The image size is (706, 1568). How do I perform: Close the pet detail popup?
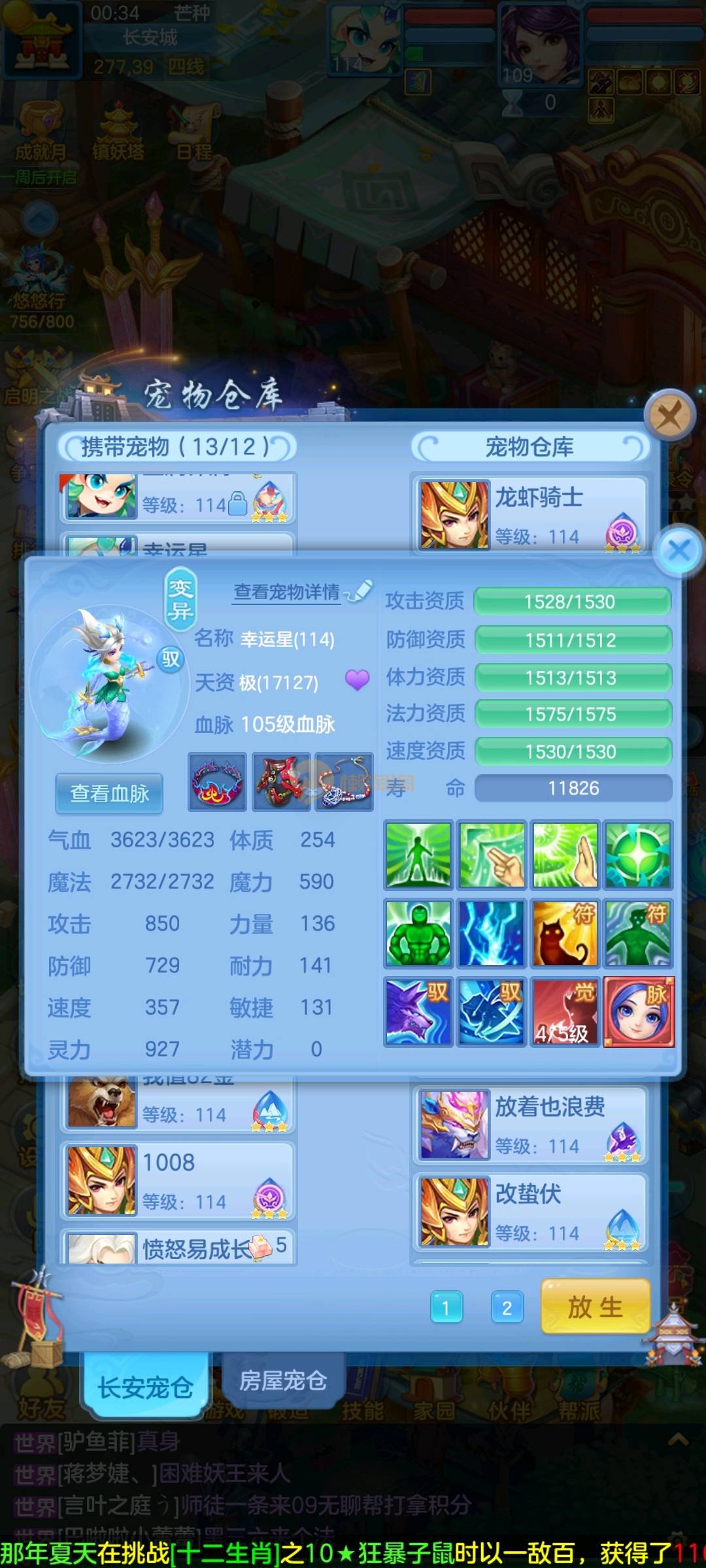[x=680, y=550]
